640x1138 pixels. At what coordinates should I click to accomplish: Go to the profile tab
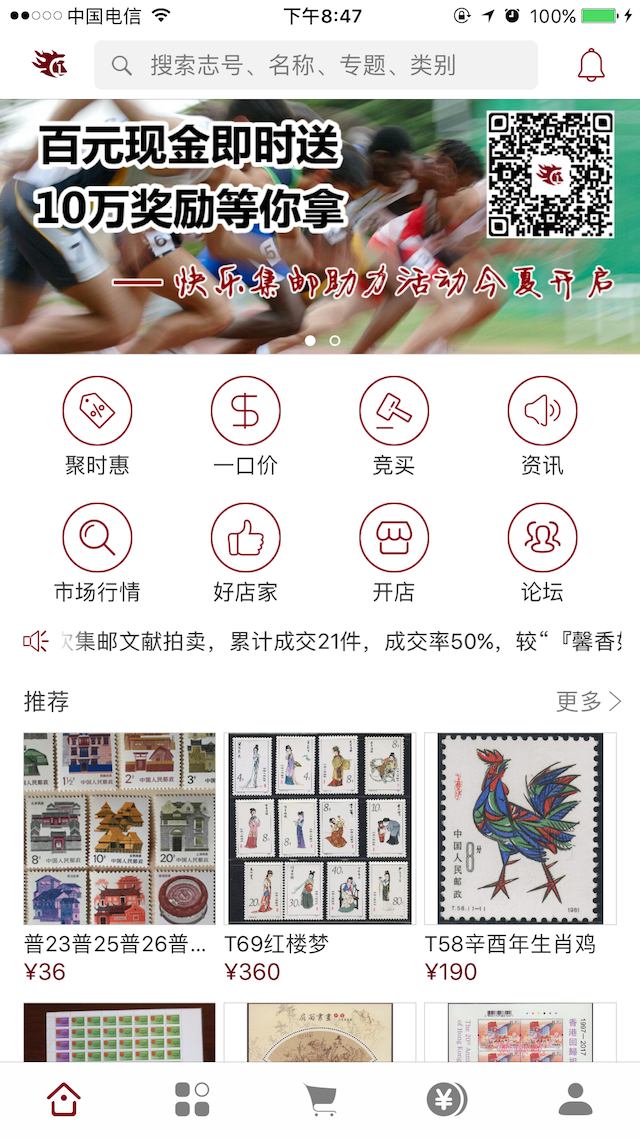coord(575,1100)
